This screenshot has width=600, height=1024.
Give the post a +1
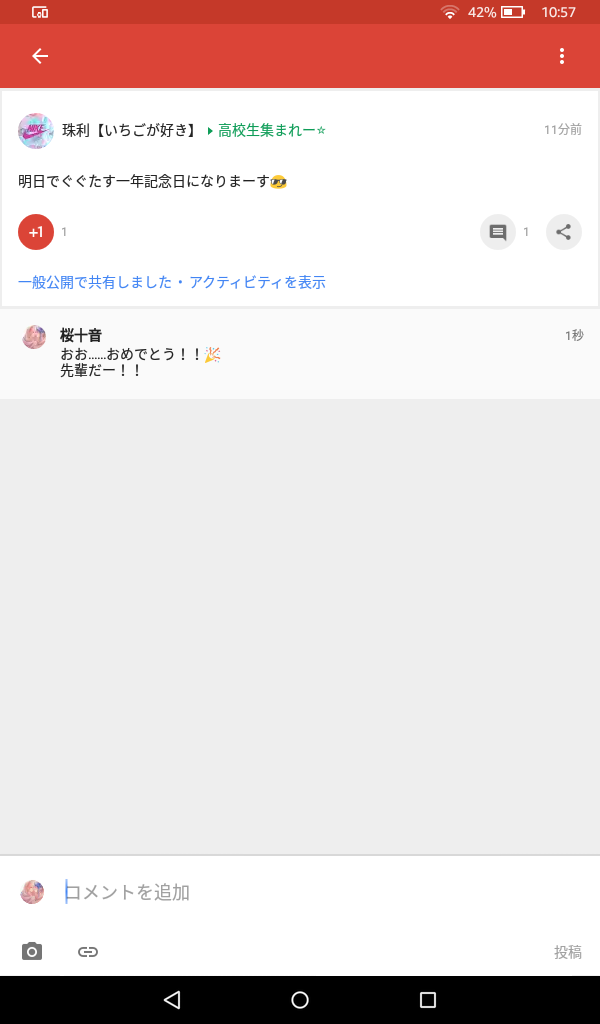click(36, 232)
